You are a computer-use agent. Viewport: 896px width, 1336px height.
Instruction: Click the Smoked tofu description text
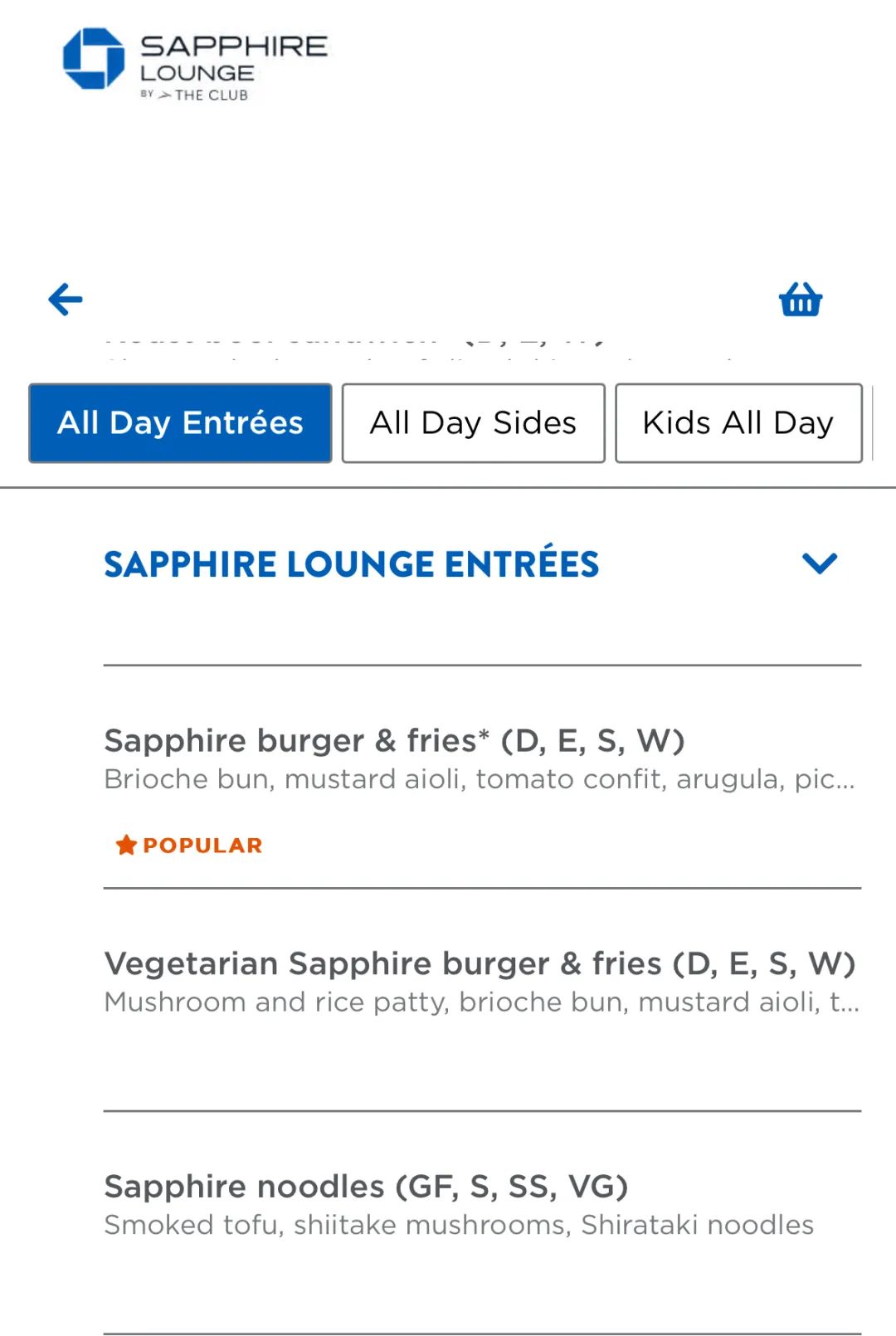coord(459,1224)
